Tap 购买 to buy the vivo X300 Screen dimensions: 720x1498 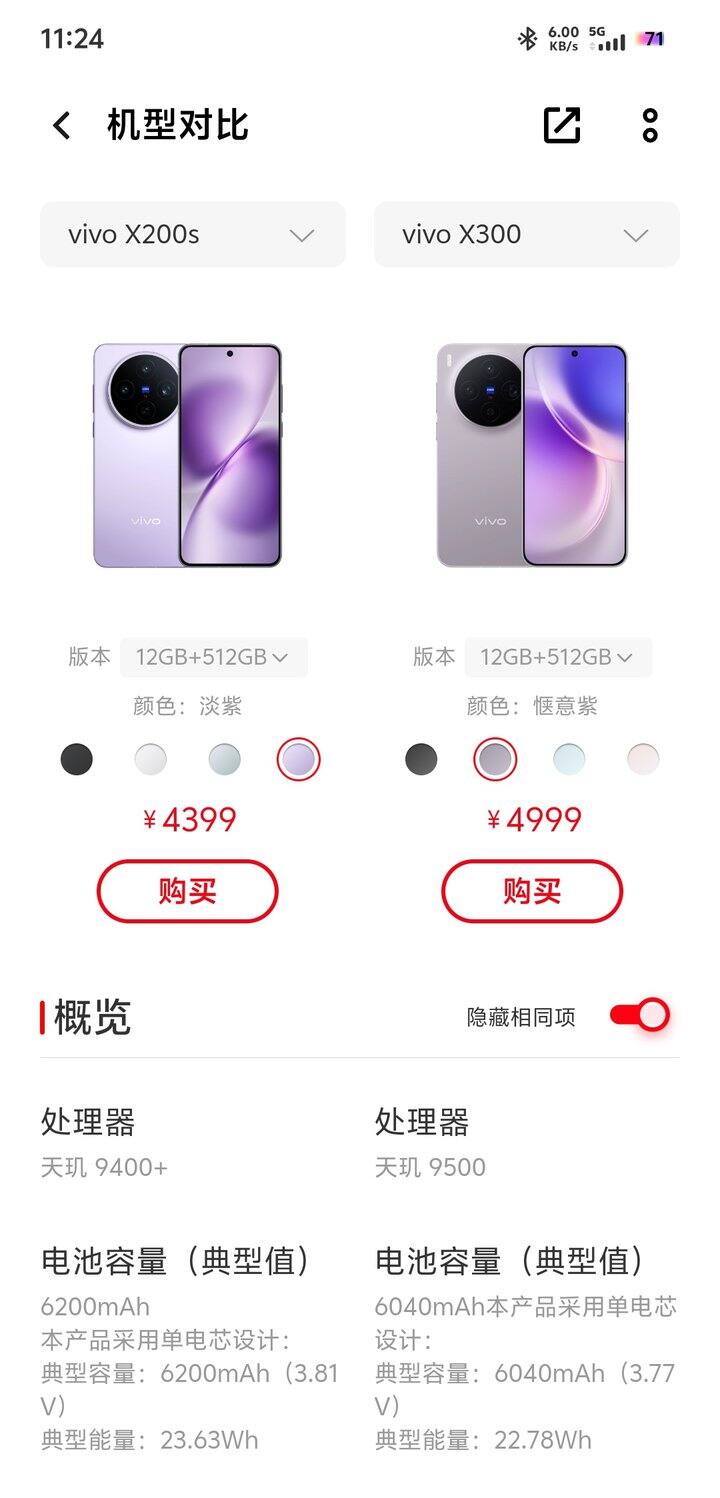531,890
